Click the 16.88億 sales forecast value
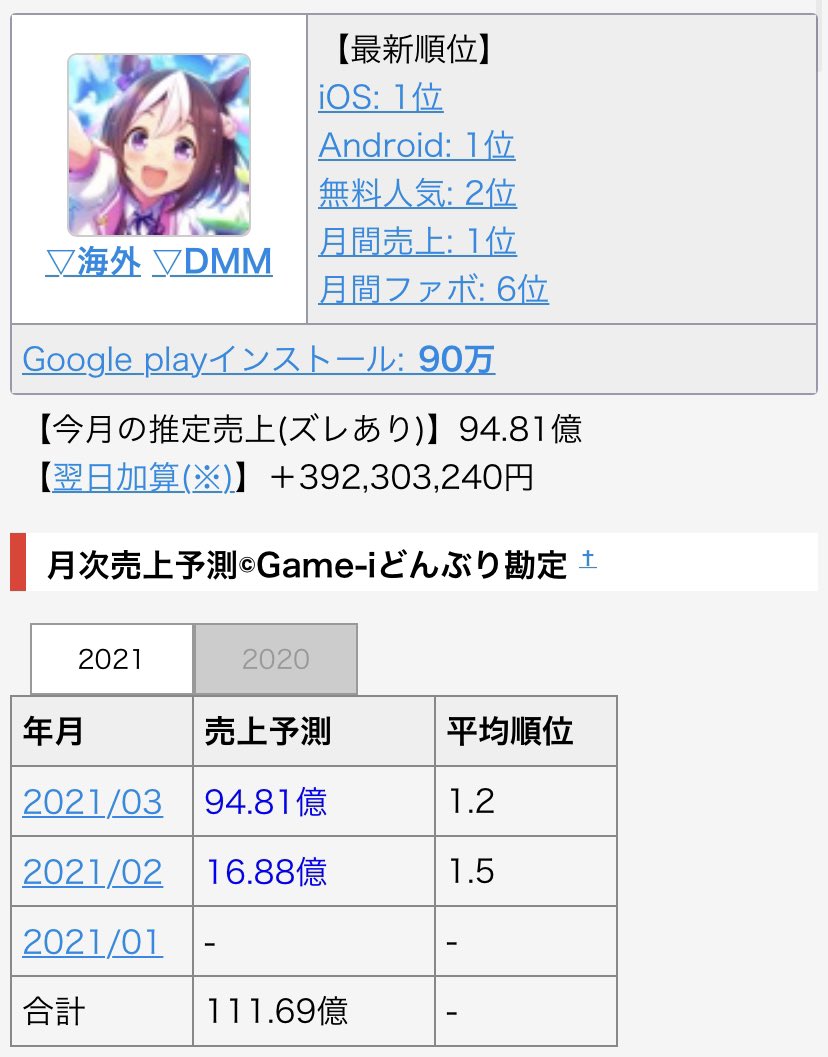The image size is (828, 1057). 268,870
